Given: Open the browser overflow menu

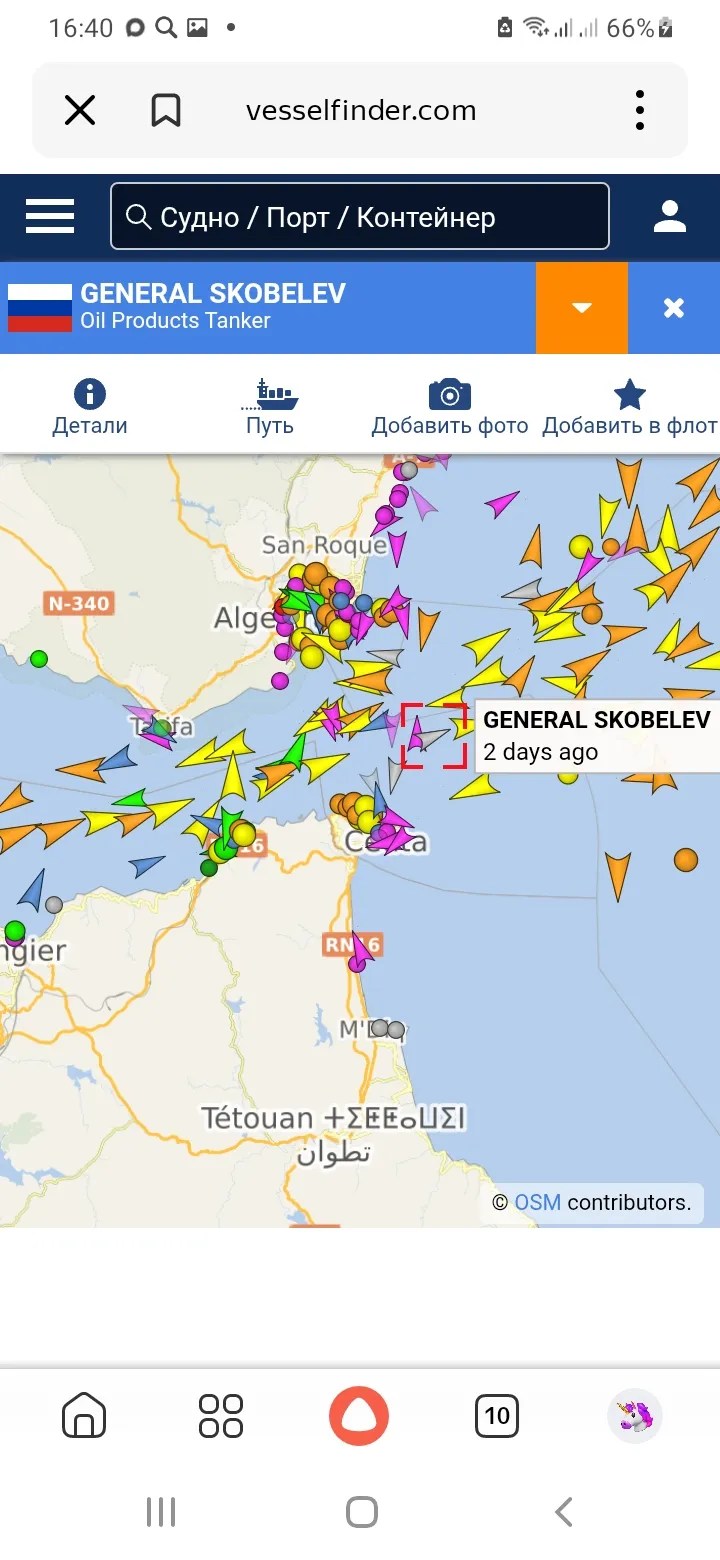Looking at the screenshot, I should coord(640,110).
